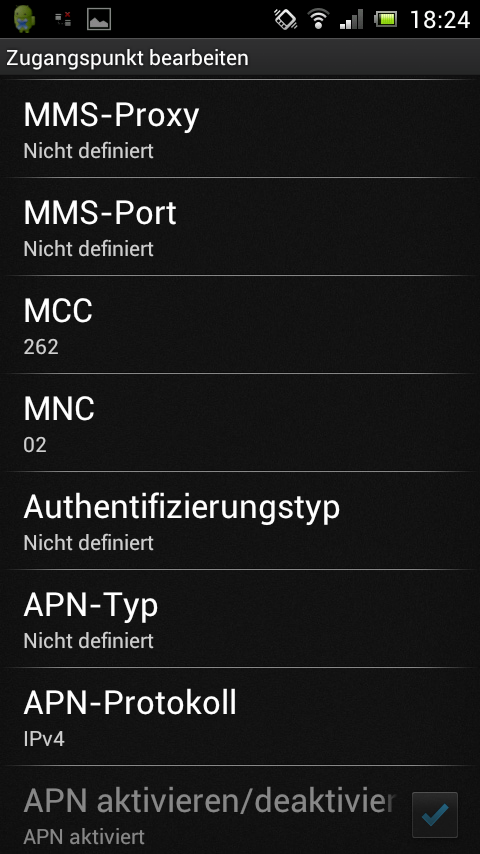This screenshot has width=480, height=854.
Task: Toggle the APN aktivieren/deaktivieren checkbox
Action: click(435, 815)
